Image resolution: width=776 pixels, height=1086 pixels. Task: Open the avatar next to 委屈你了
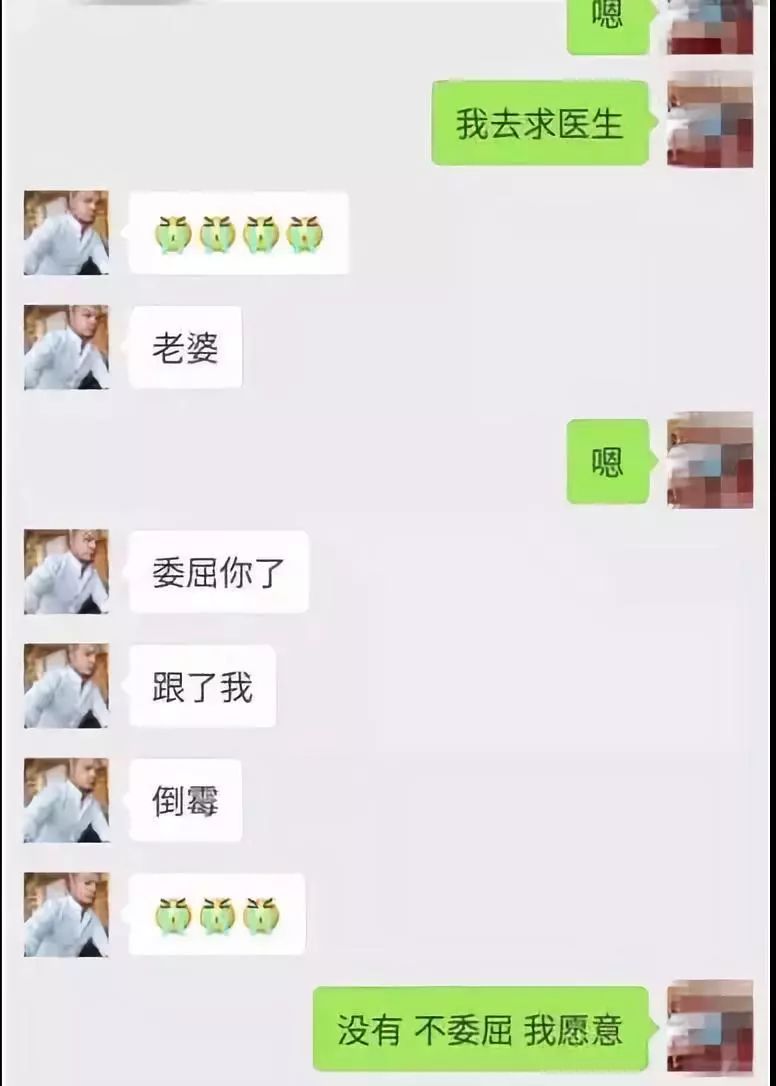point(66,572)
